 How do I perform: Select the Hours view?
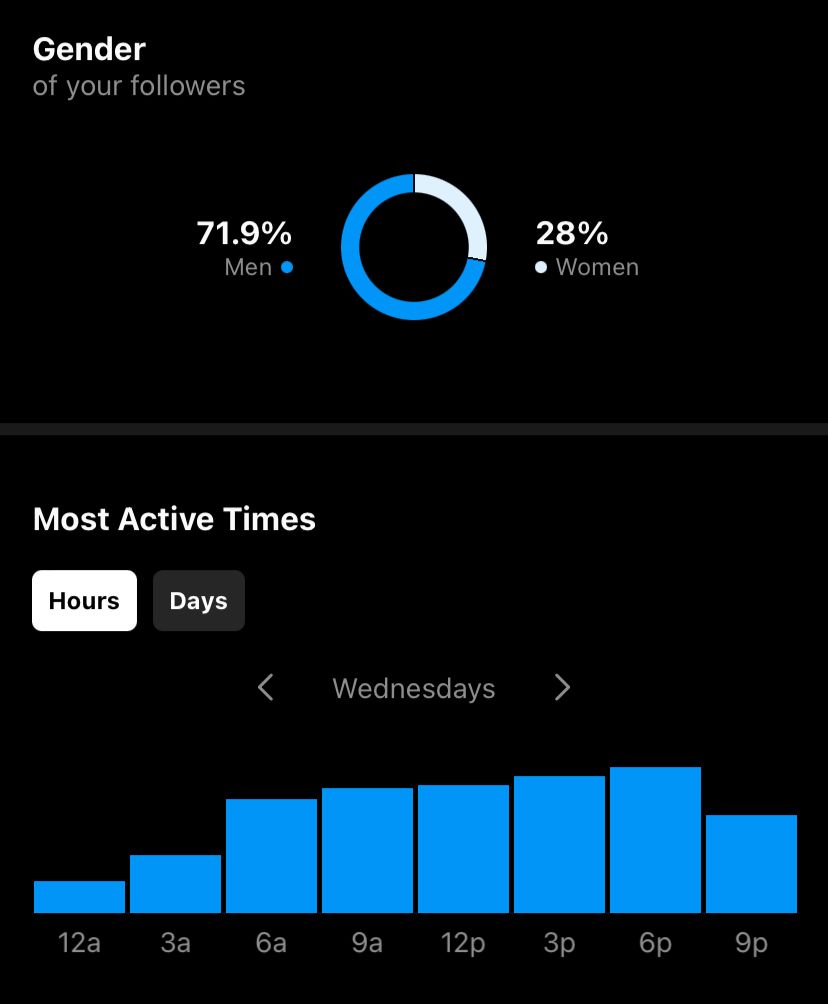84,601
